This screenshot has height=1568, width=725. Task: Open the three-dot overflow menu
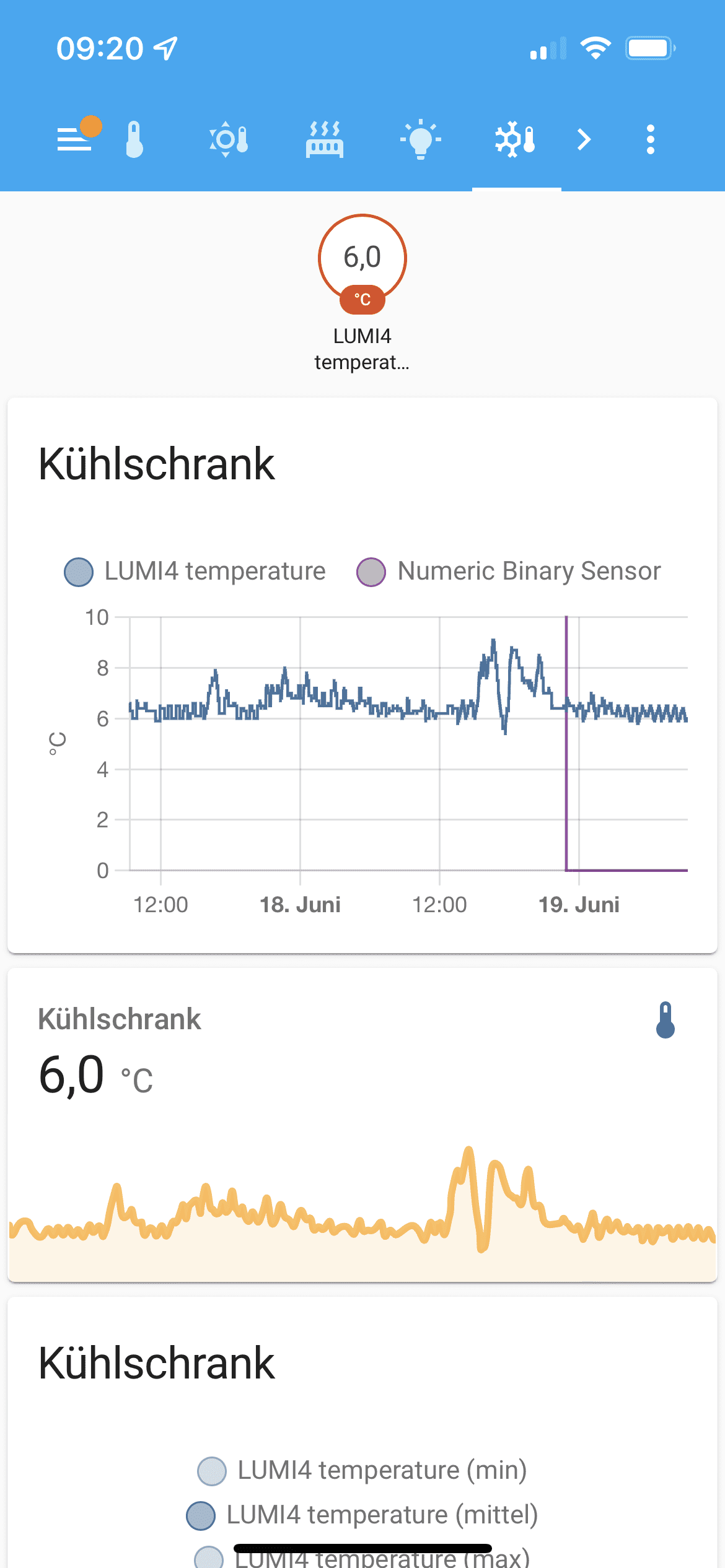click(x=650, y=139)
